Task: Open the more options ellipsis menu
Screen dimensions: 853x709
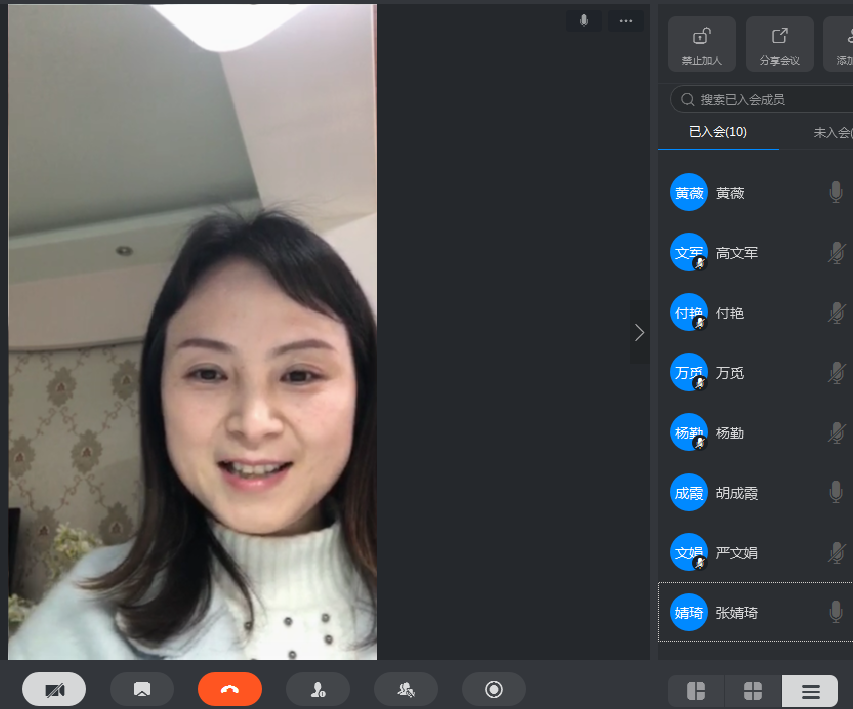Action: coord(626,20)
